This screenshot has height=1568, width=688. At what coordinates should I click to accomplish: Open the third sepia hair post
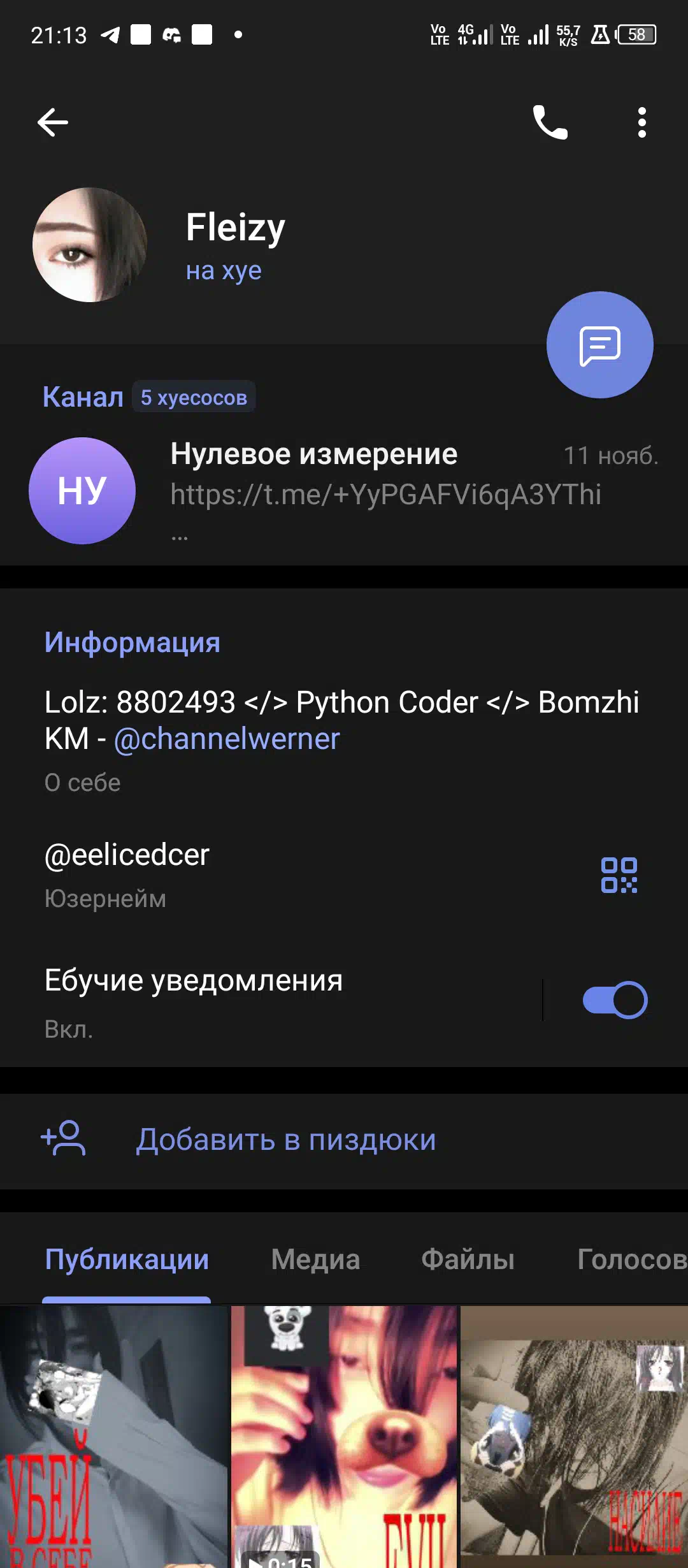575,1437
